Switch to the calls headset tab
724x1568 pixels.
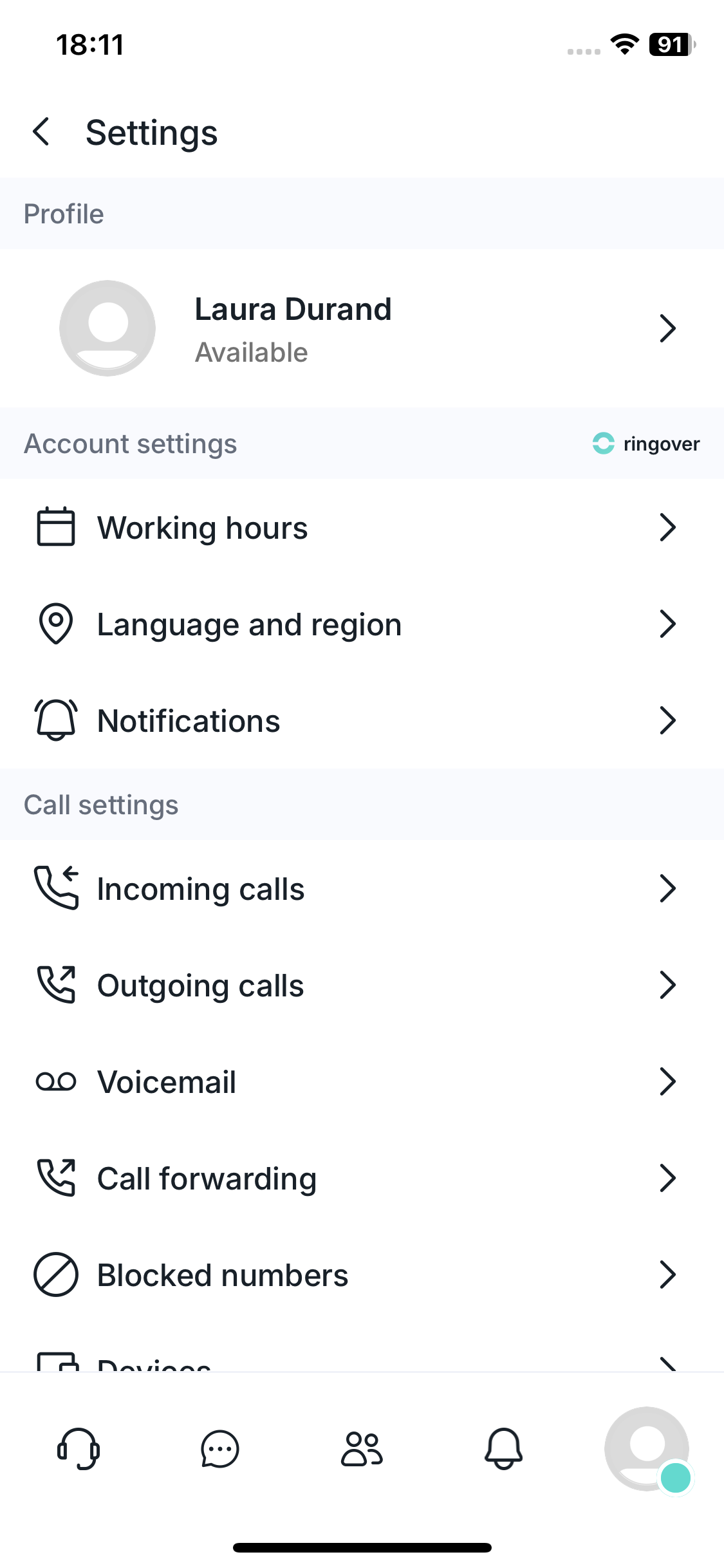(79, 1449)
